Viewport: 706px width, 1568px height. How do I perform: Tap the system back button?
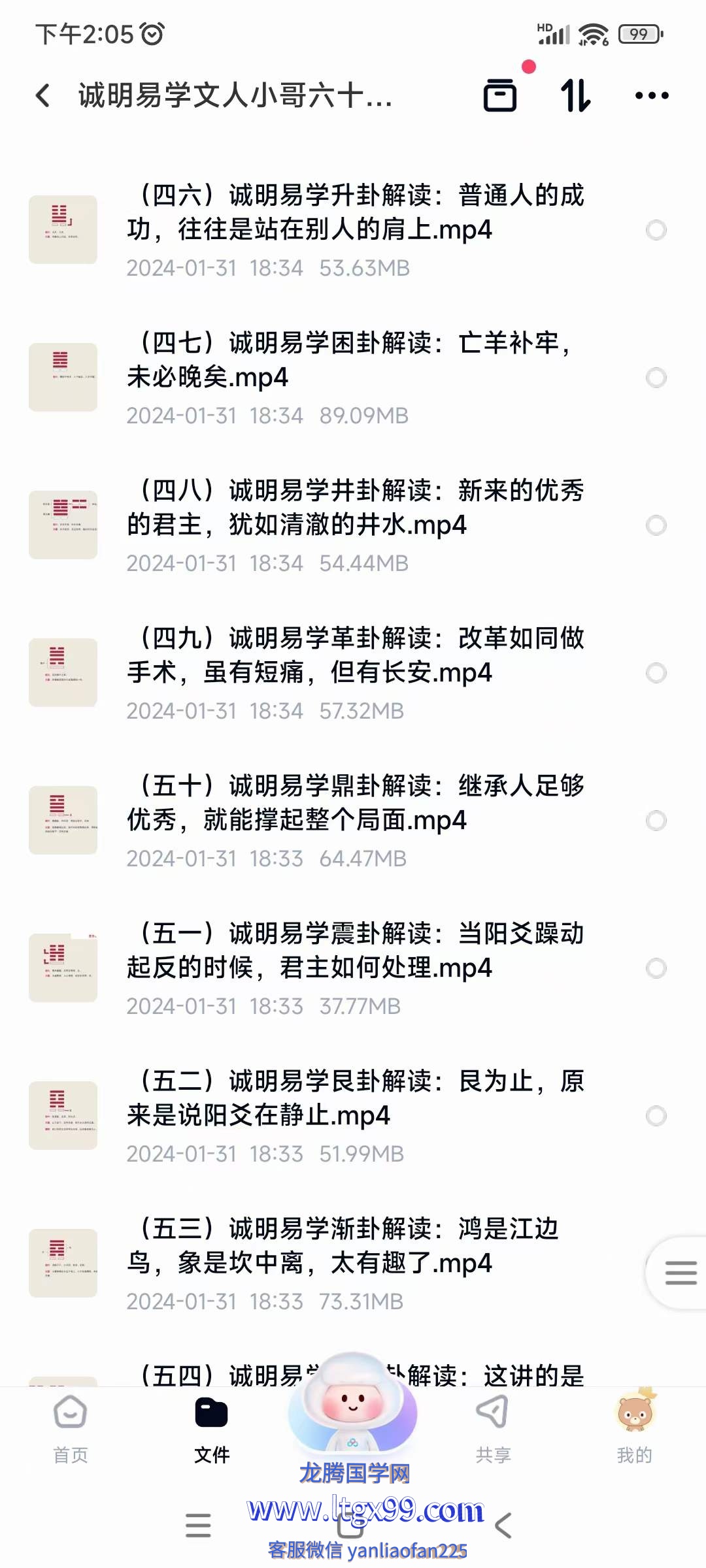(503, 1526)
